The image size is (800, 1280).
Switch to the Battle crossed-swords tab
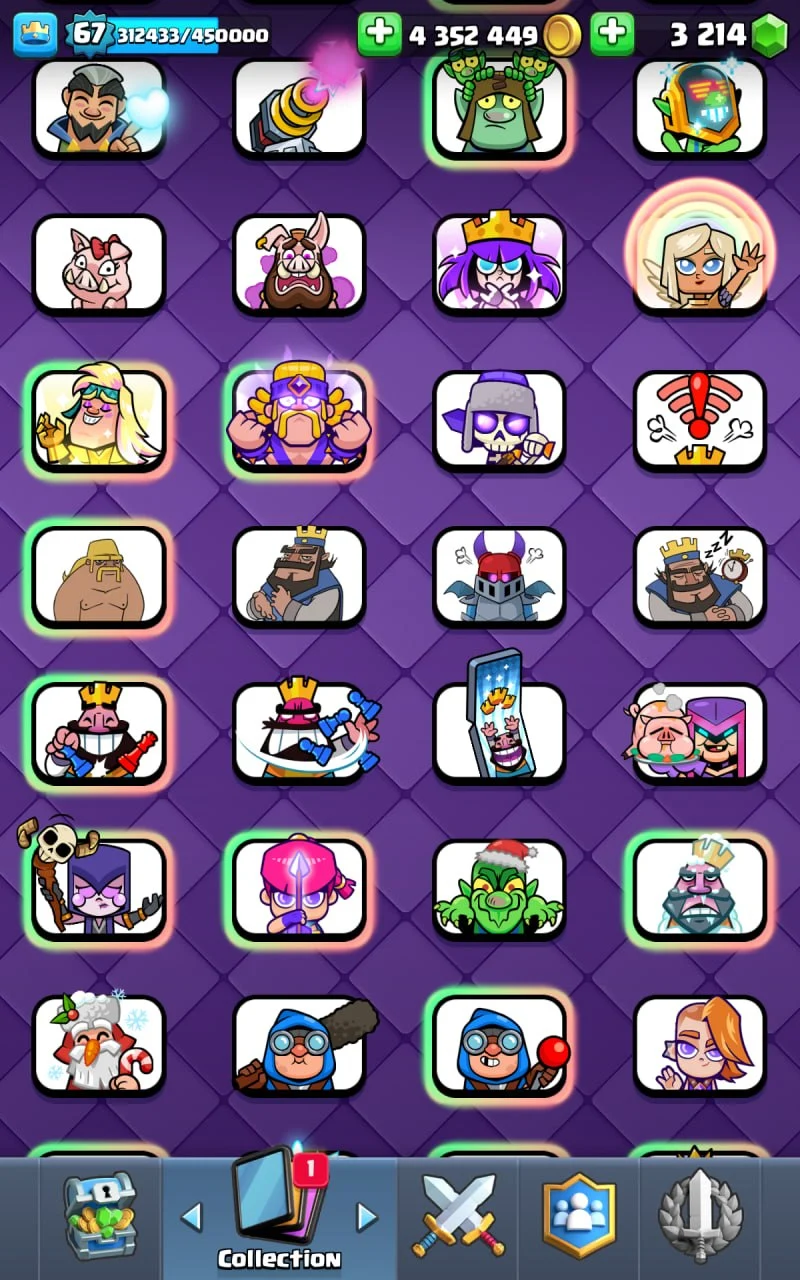pyautogui.click(x=458, y=1215)
